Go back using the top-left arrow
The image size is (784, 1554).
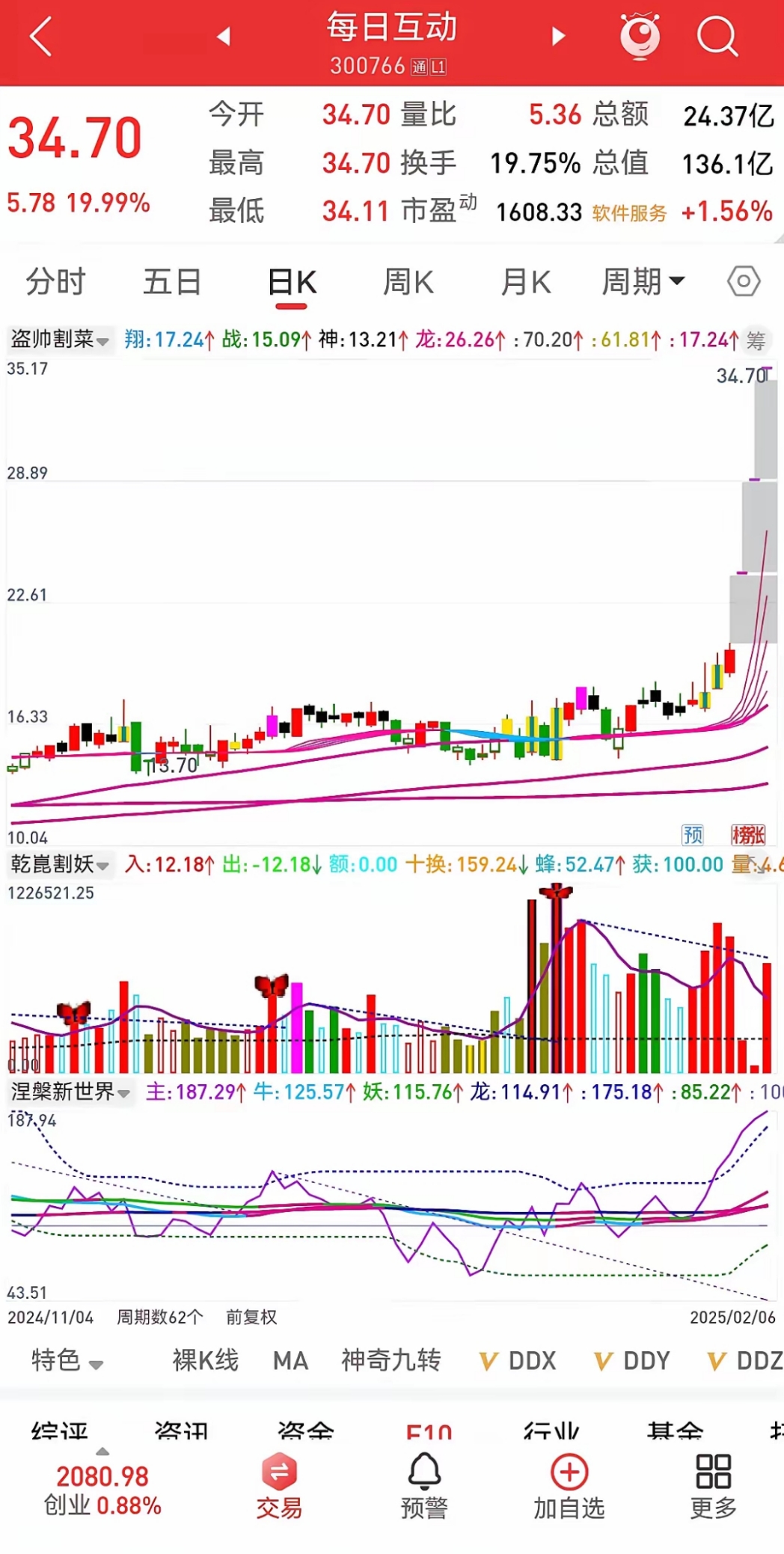click(x=41, y=37)
